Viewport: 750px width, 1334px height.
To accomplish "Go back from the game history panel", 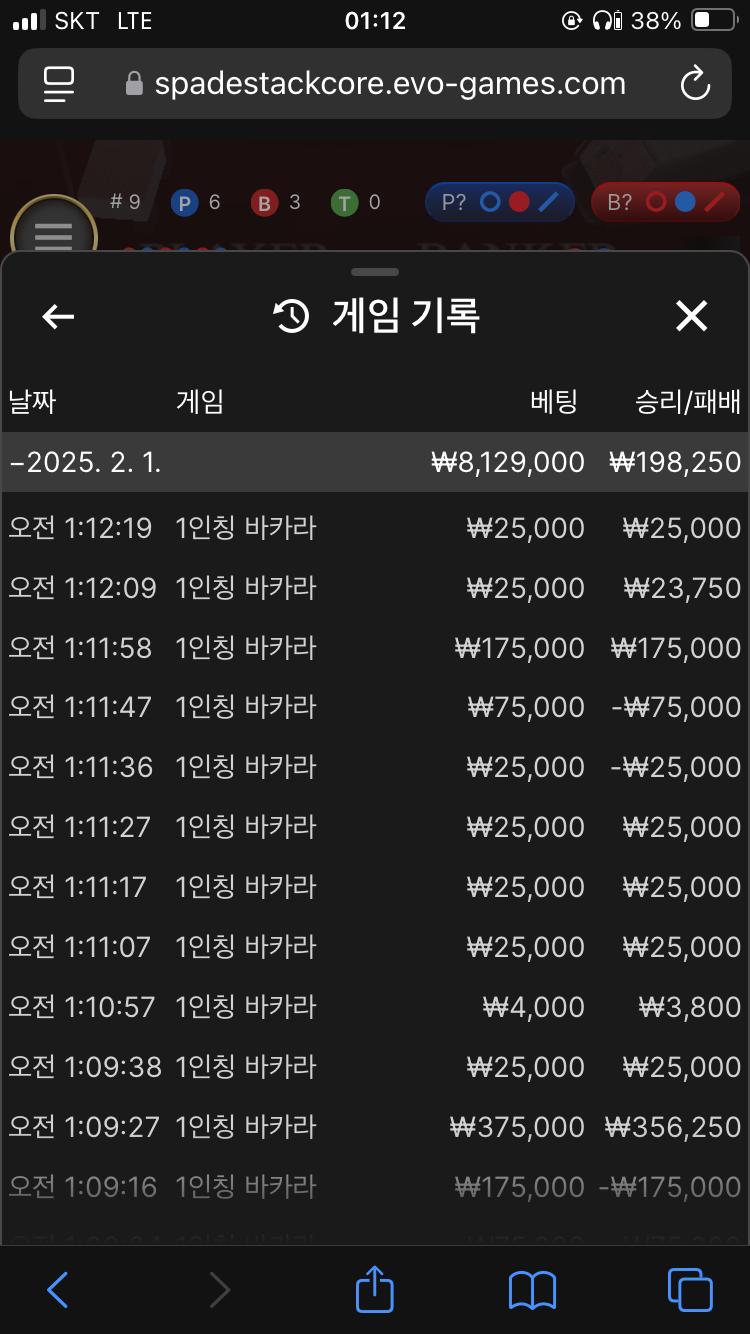I will pyautogui.click(x=58, y=317).
